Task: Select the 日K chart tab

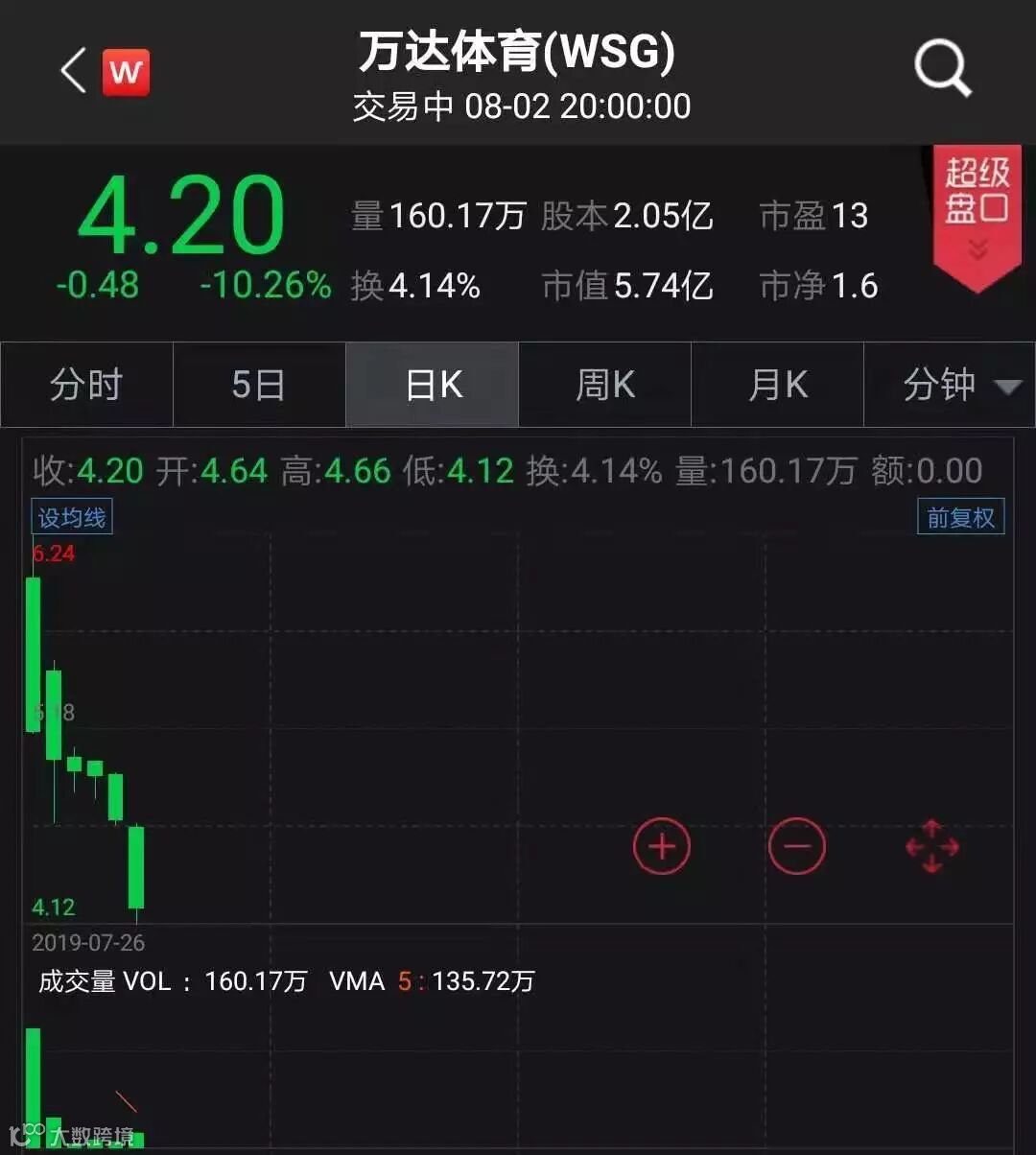Action: click(433, 385)
